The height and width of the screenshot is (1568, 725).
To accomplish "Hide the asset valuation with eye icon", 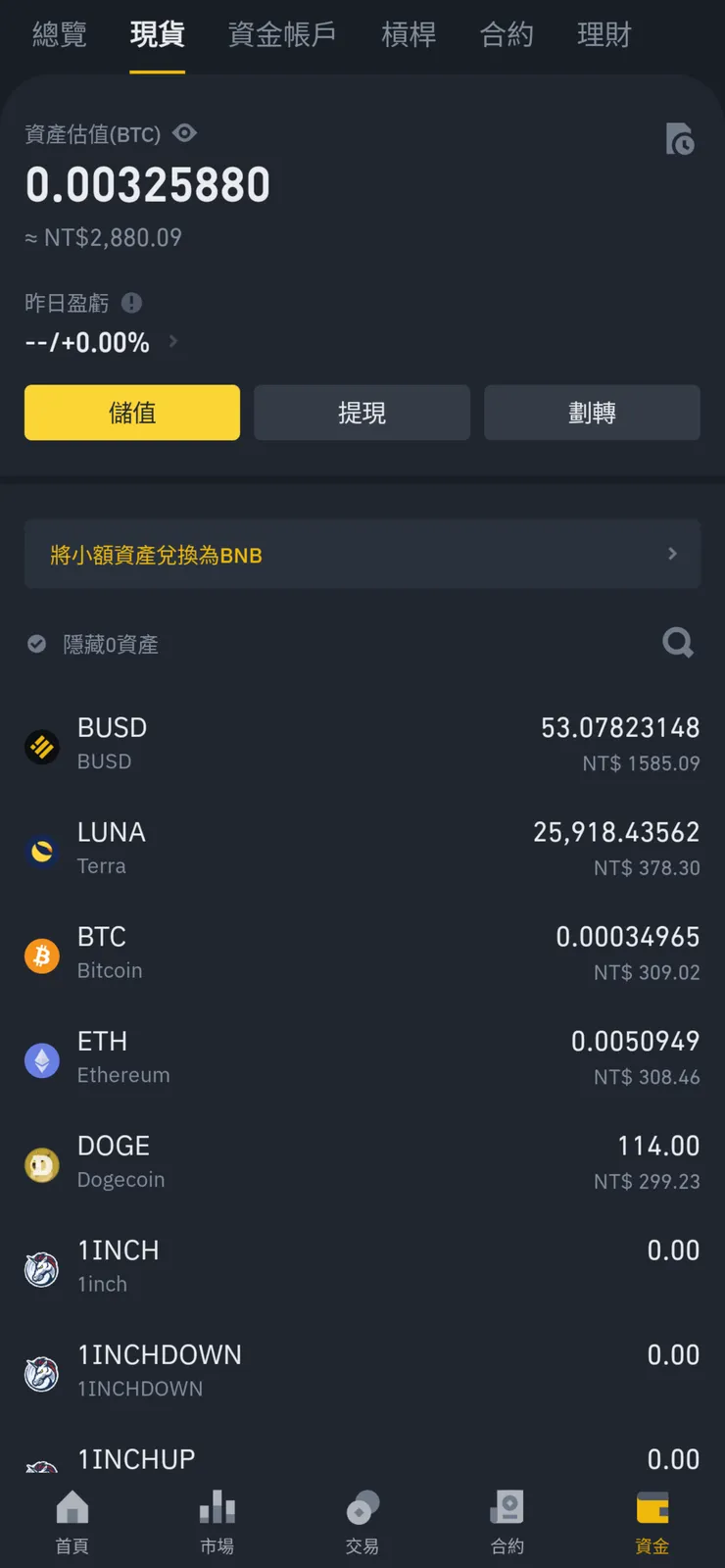I will pyautogui.click(x=185, y=133).
